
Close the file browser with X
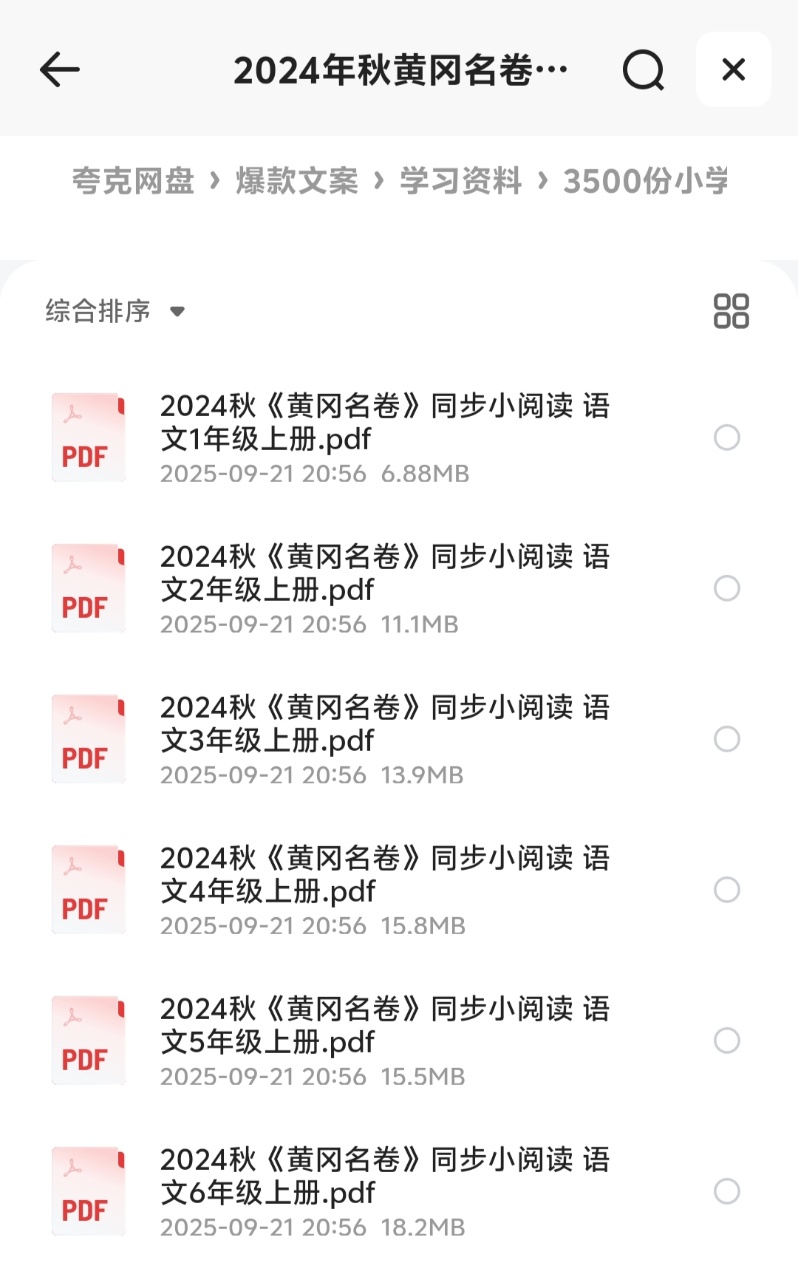click(x=733, y=70)
